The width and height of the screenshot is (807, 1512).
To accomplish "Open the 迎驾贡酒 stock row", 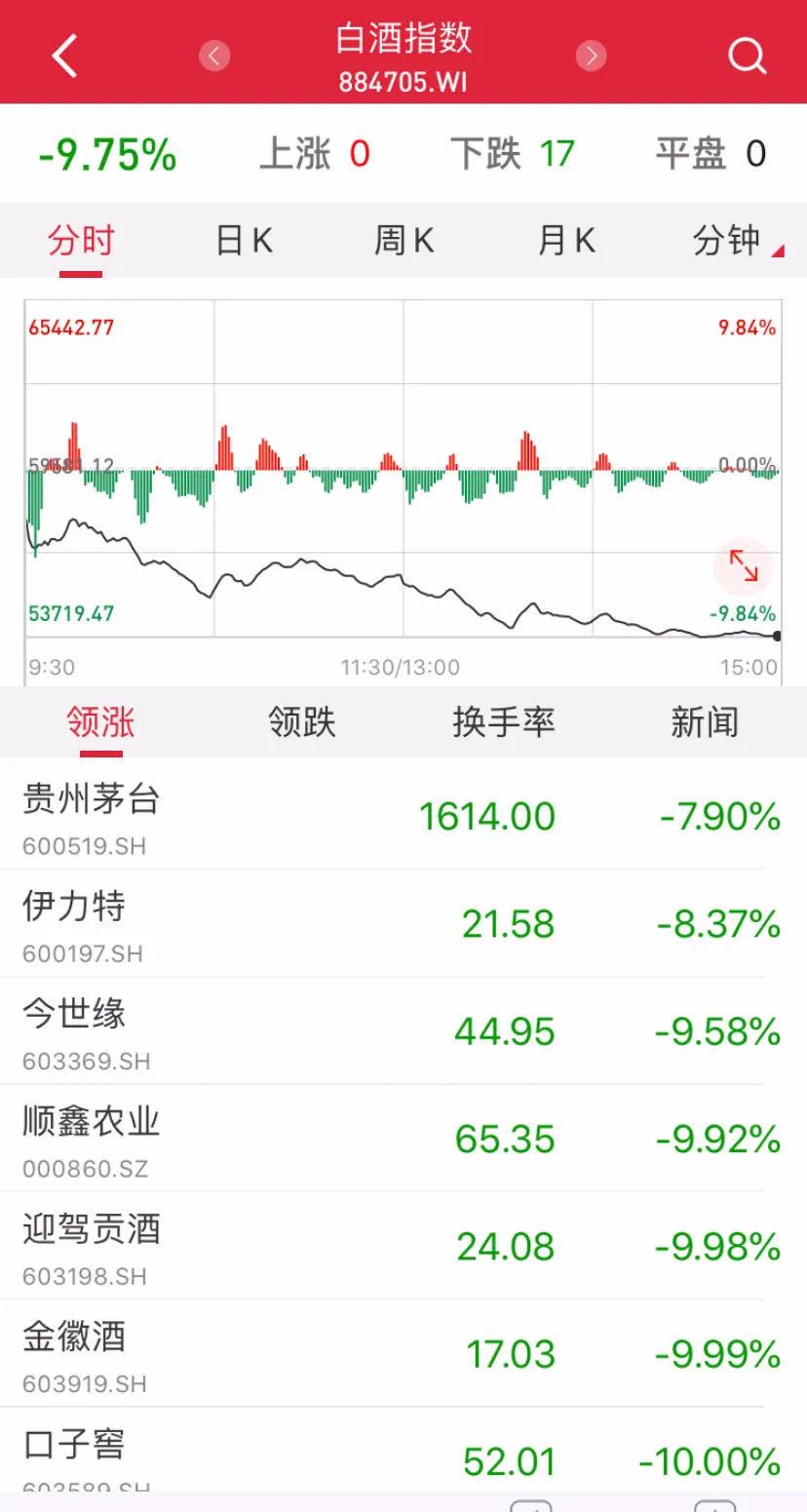I will click(x=403, y=1245).
